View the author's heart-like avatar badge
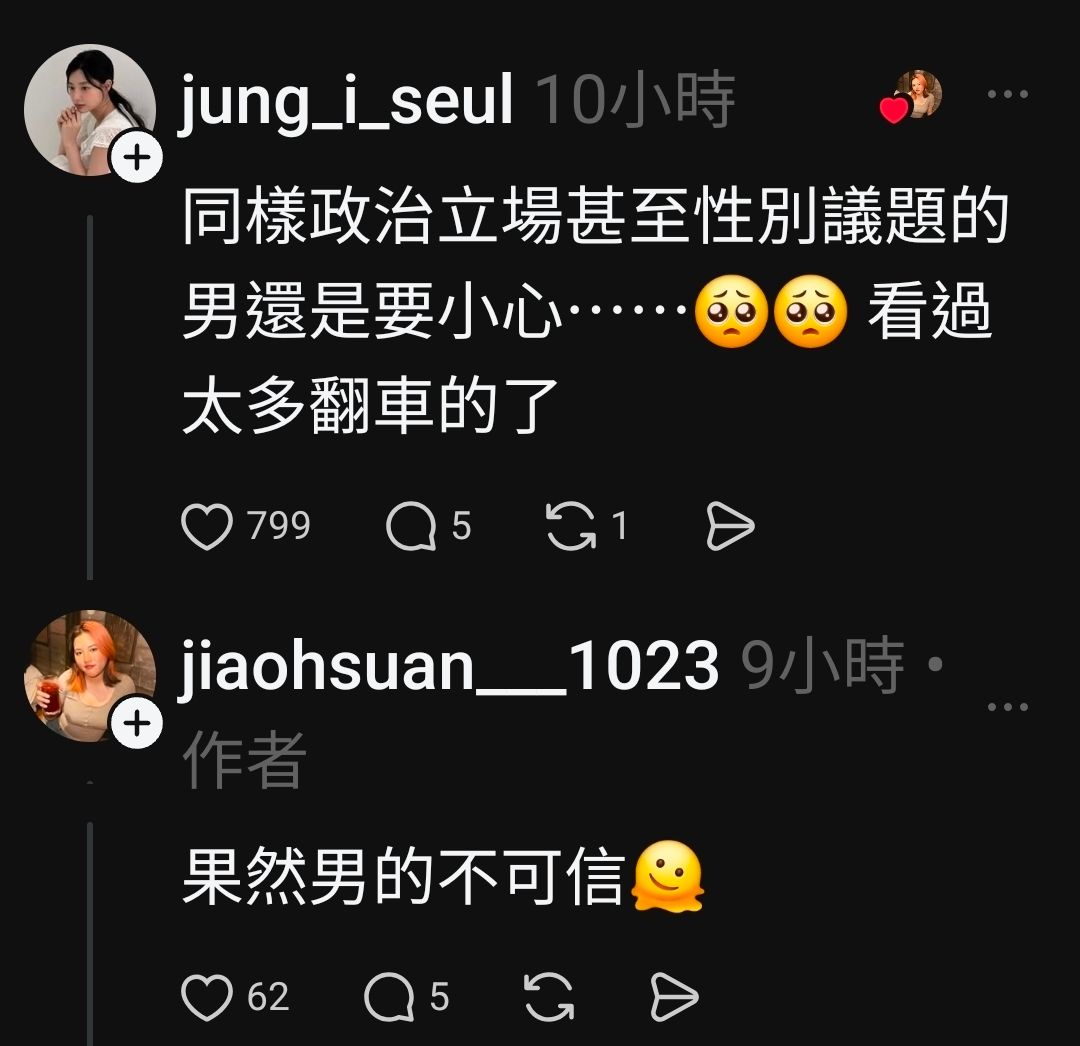The height and width of the screenshot is (1046, 1080). (912, 97)
